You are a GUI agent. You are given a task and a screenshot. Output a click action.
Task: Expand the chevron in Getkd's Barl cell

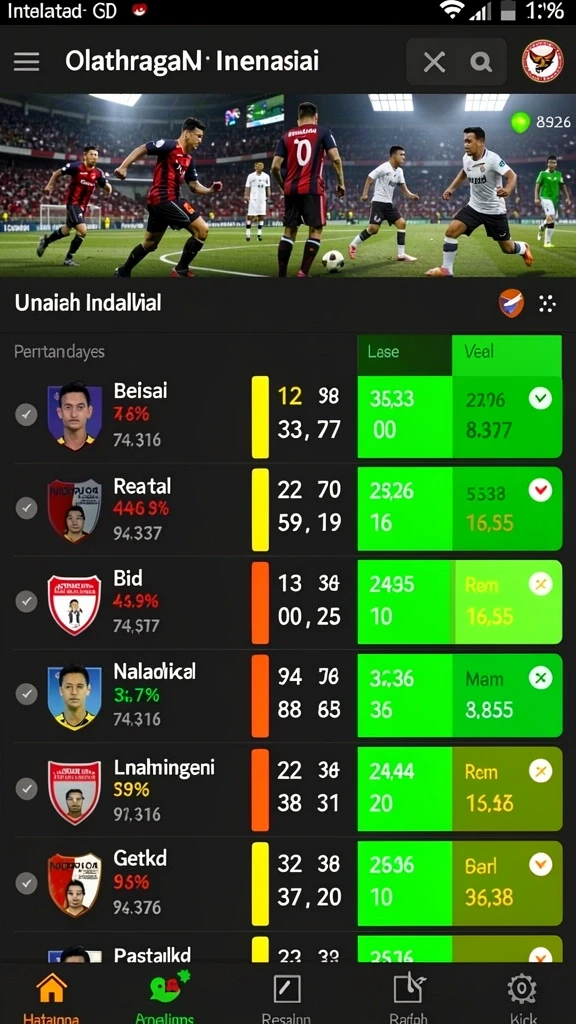[x=541, y=865]
